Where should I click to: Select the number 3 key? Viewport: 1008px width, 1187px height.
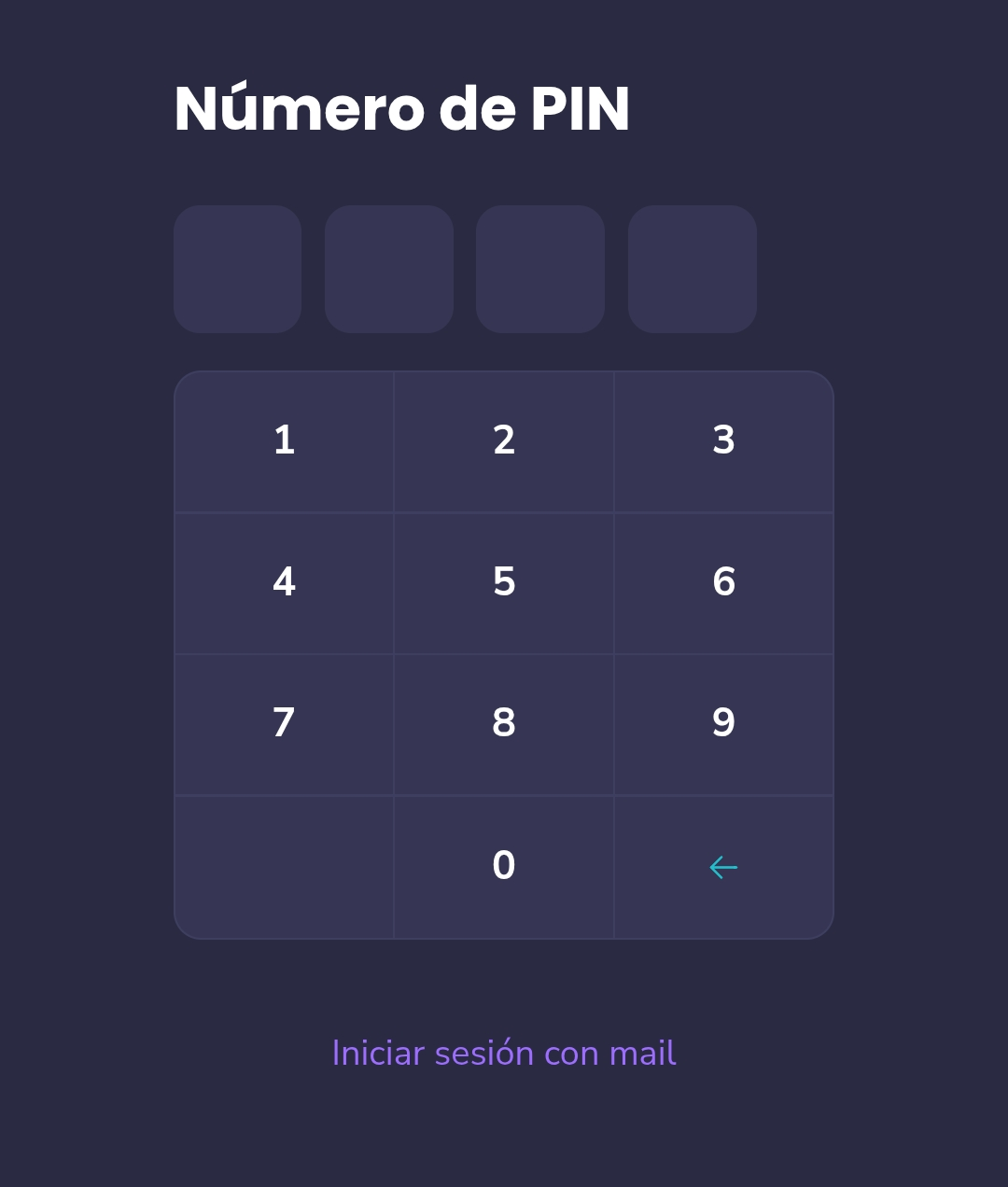pos(724,441)
